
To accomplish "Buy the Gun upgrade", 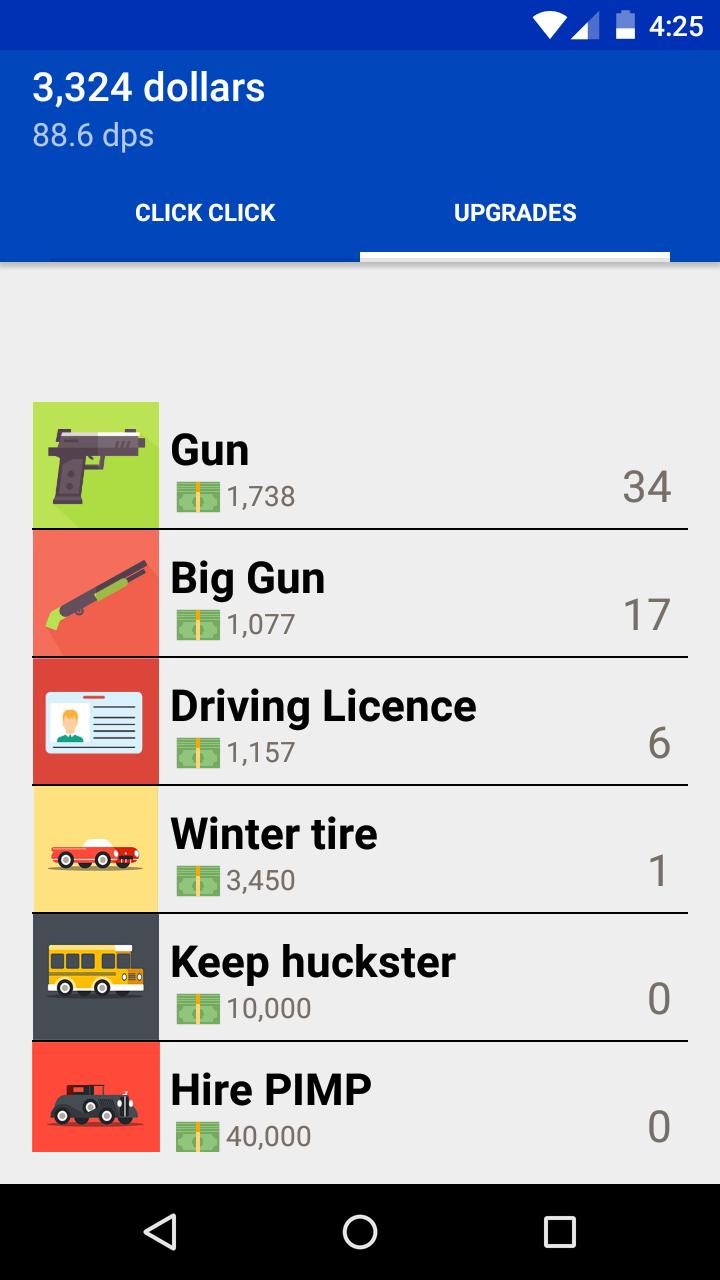I will 360,466.
